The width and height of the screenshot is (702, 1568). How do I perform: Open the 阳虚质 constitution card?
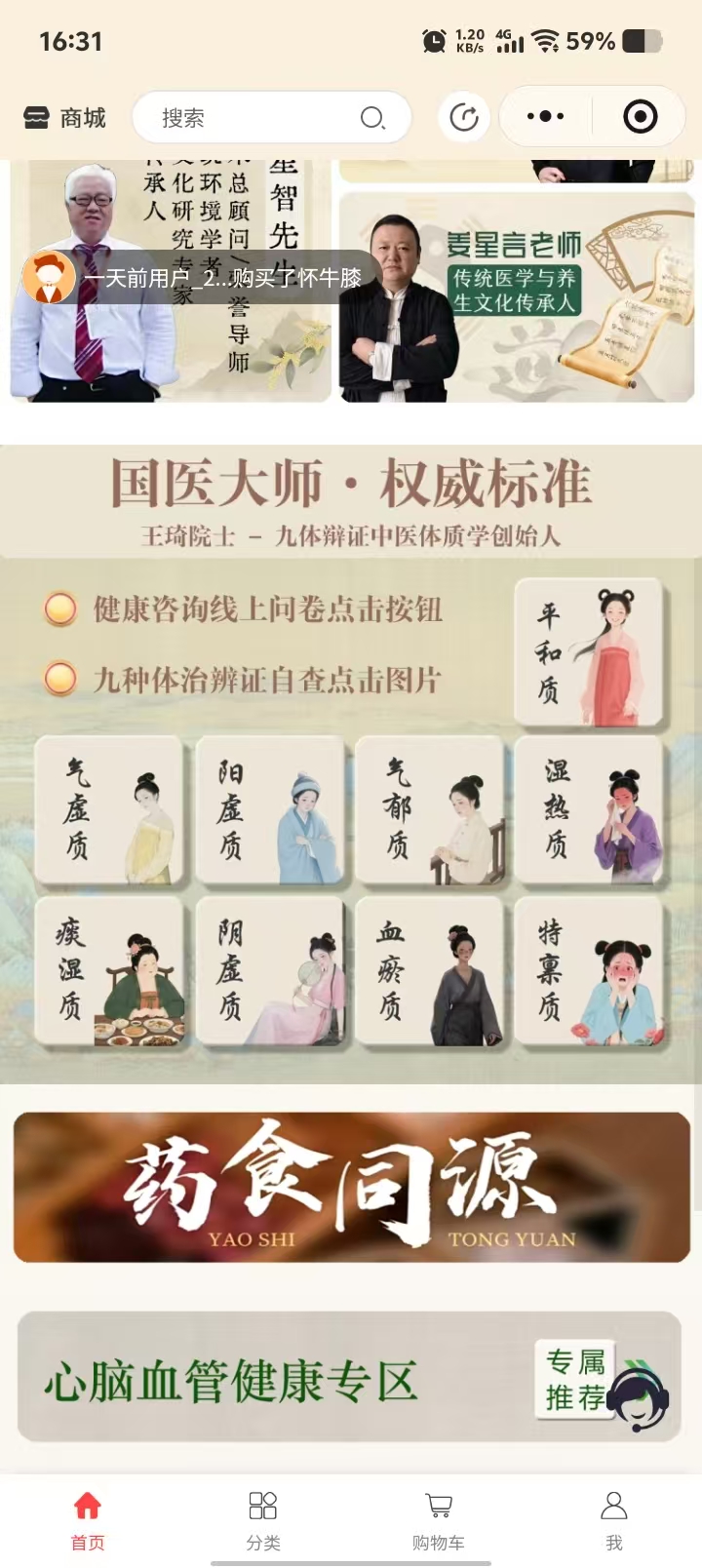[269, 811]
